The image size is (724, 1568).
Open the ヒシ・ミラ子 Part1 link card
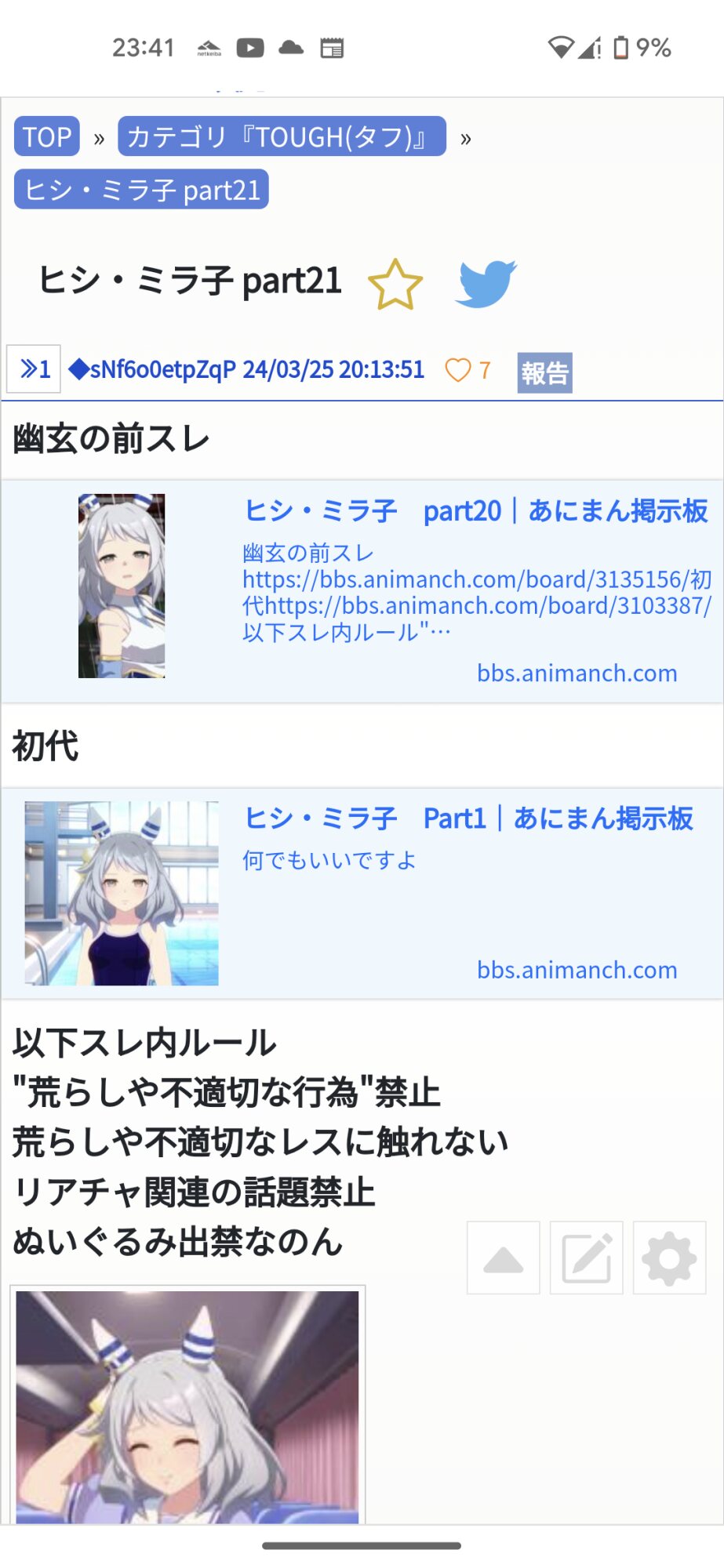(362, 894)
